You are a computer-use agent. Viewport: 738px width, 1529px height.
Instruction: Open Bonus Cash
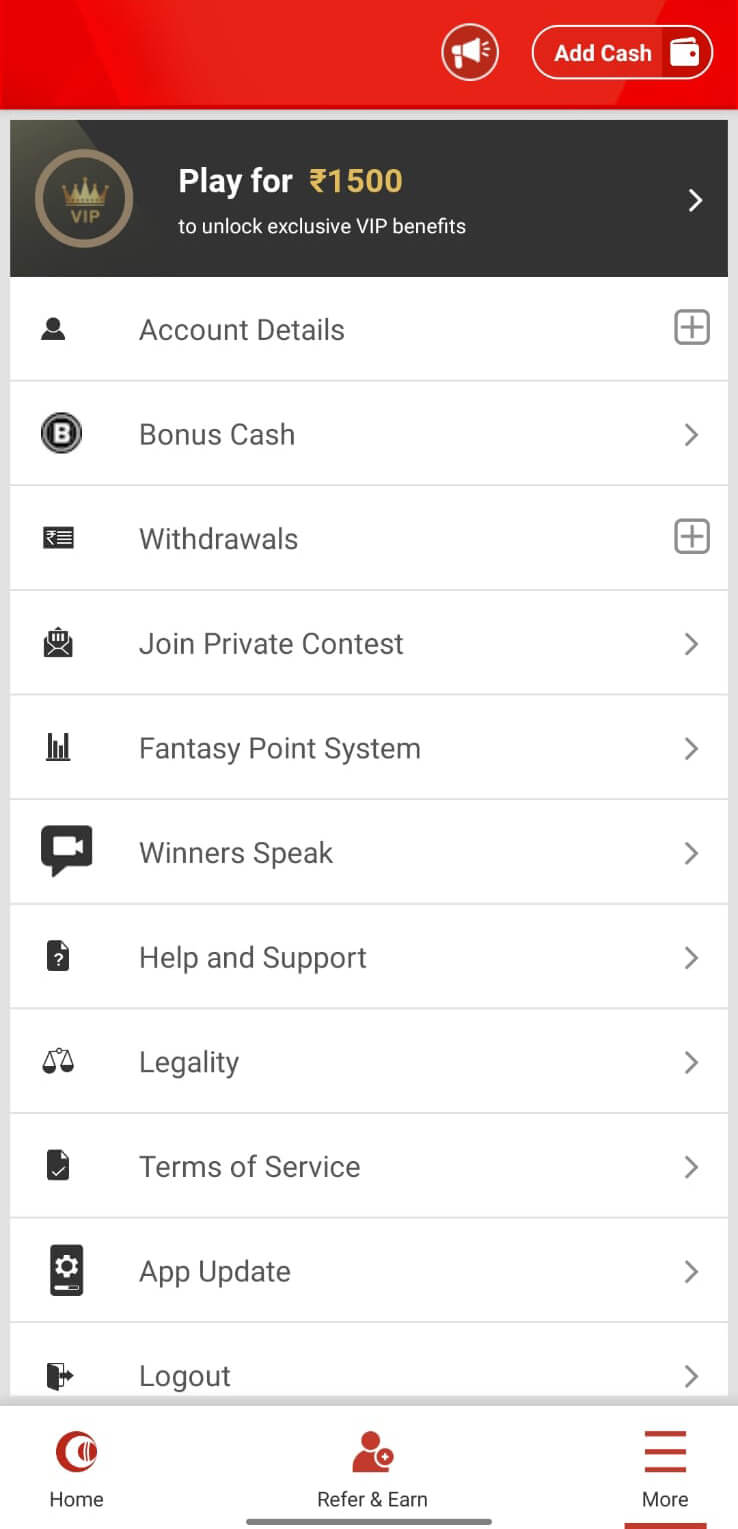[x=369, y=434]
